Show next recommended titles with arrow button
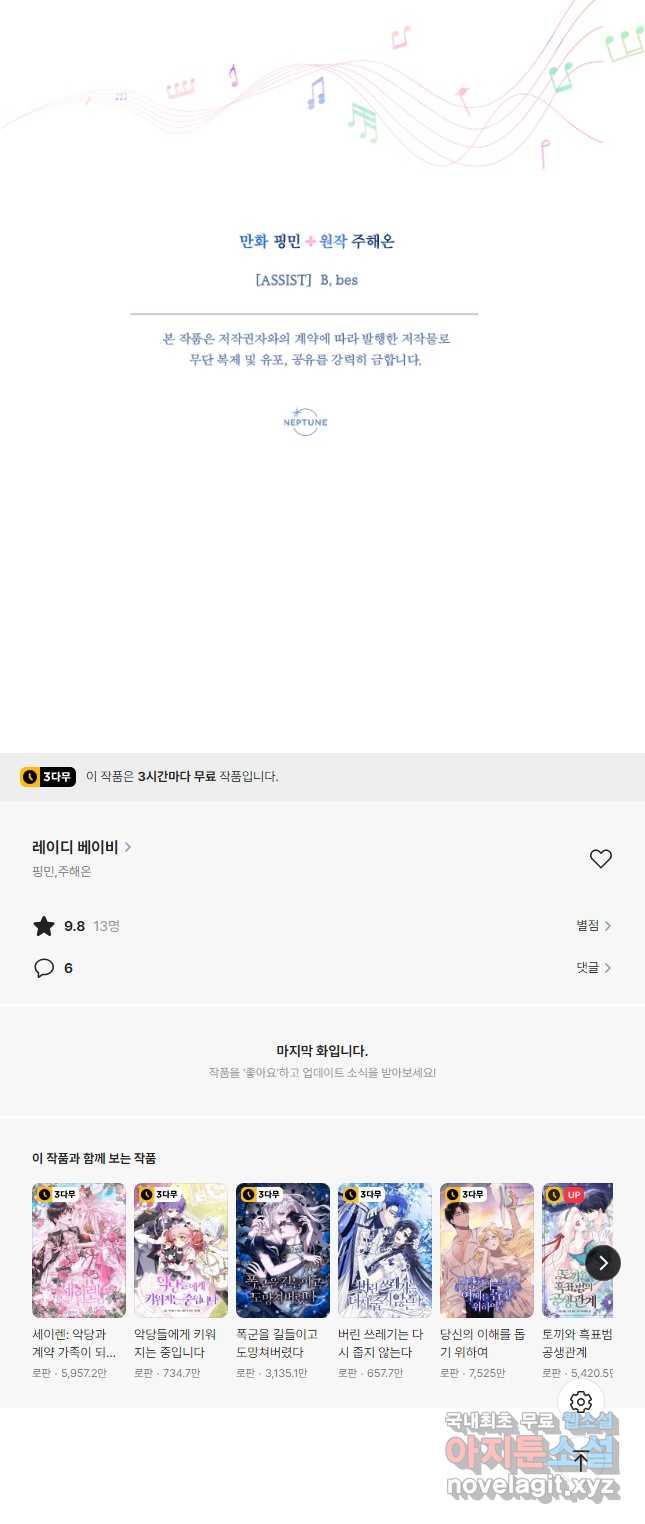Viewport: 645px width, 1524px height. click(603, 1263)
